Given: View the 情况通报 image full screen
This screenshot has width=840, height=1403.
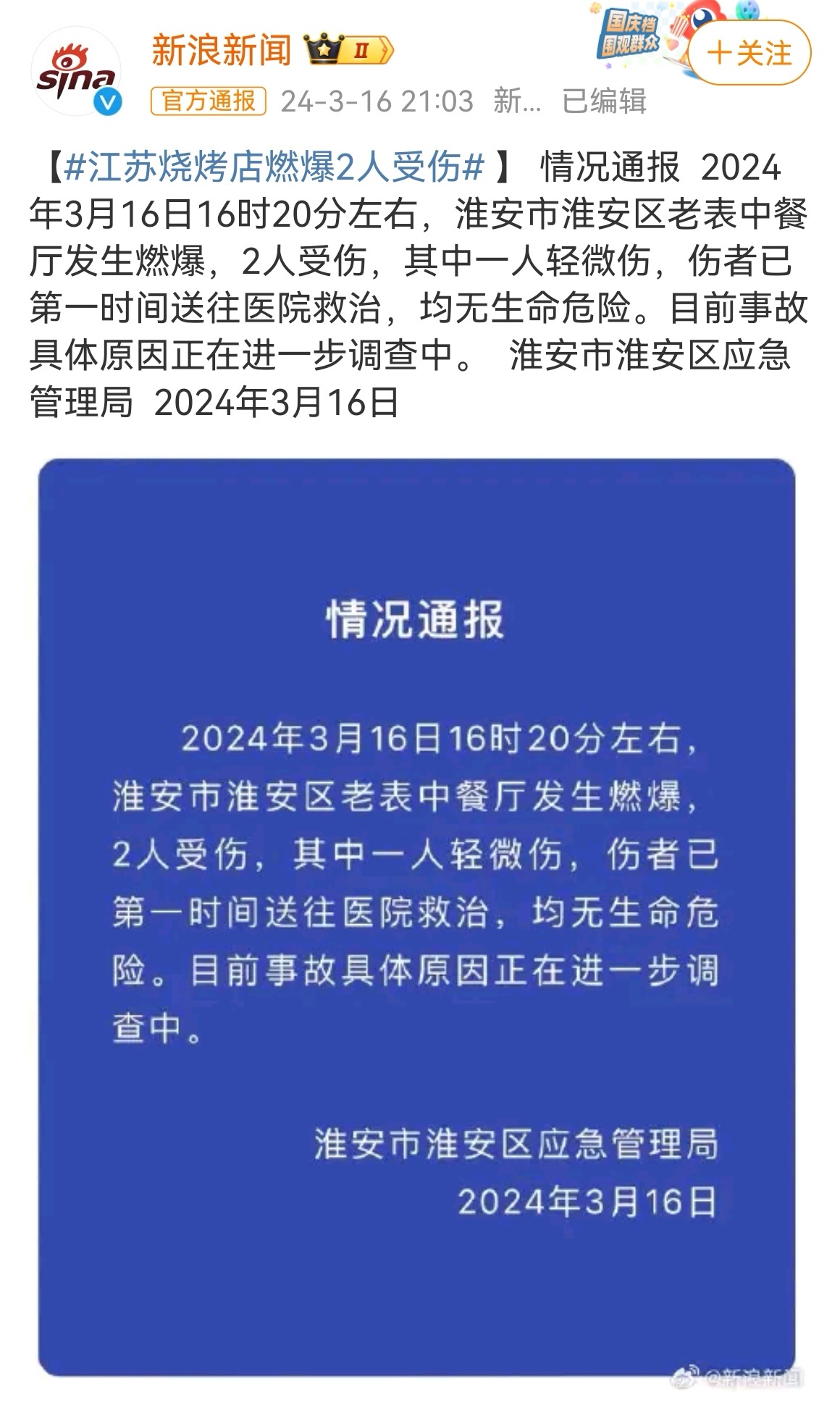Looking at the screenshot, I should click(x=417, y=916).
